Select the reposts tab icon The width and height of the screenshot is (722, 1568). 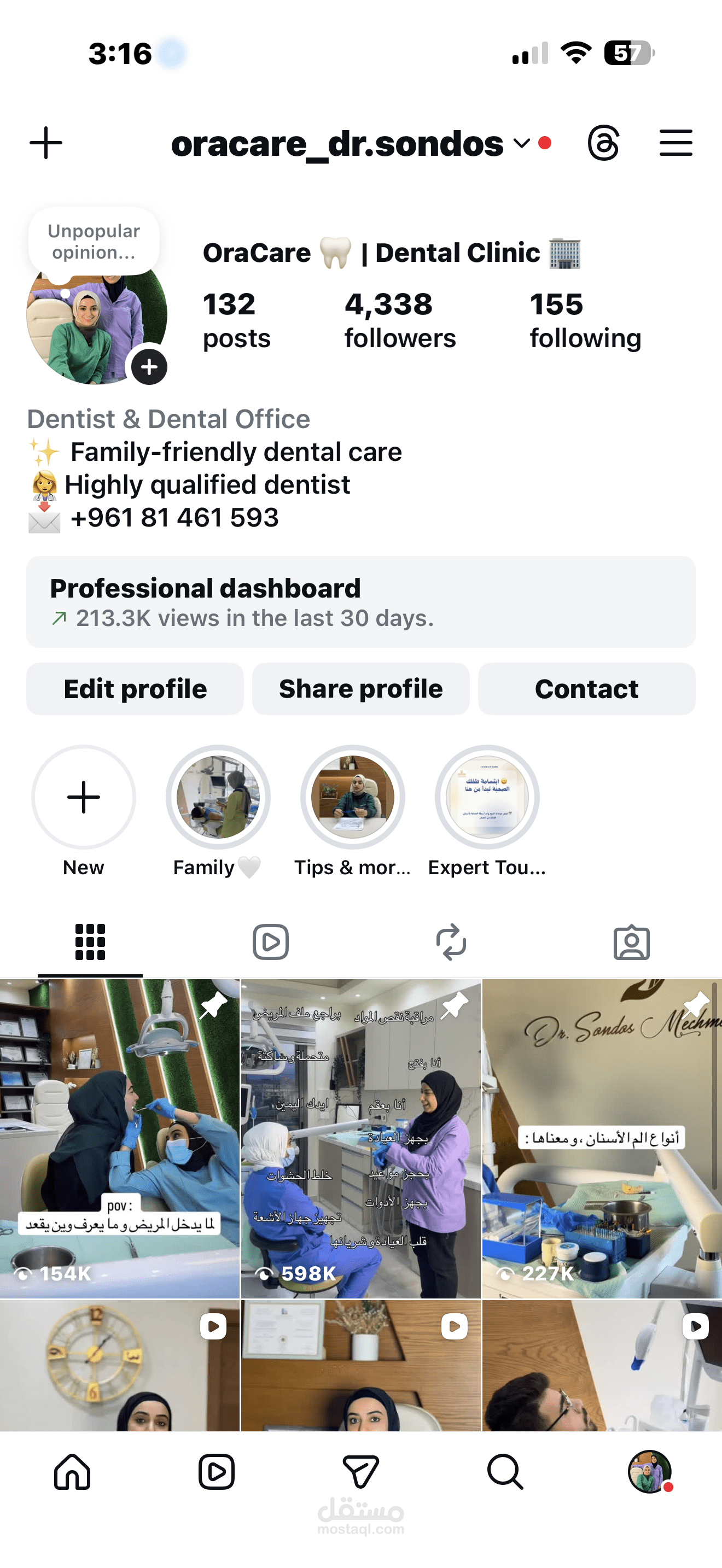451,941
